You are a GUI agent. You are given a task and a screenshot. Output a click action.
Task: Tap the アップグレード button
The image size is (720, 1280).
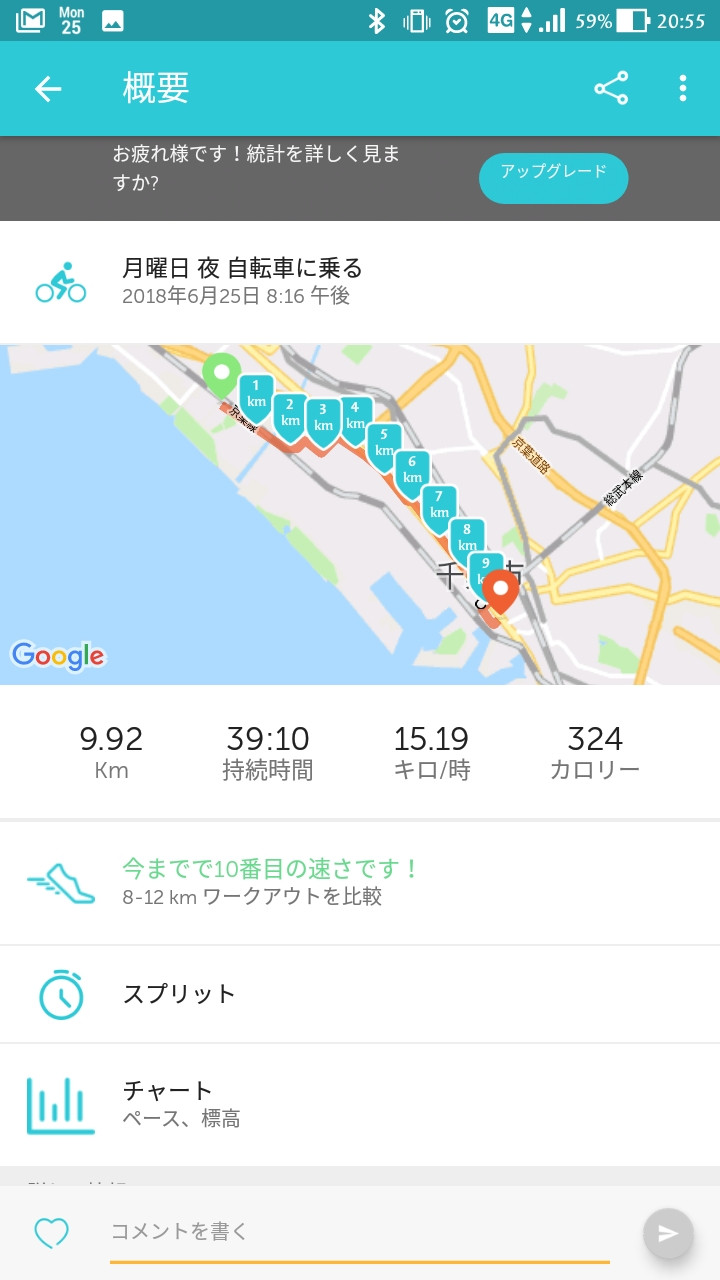pyautogui.click(x=553, y=178)
